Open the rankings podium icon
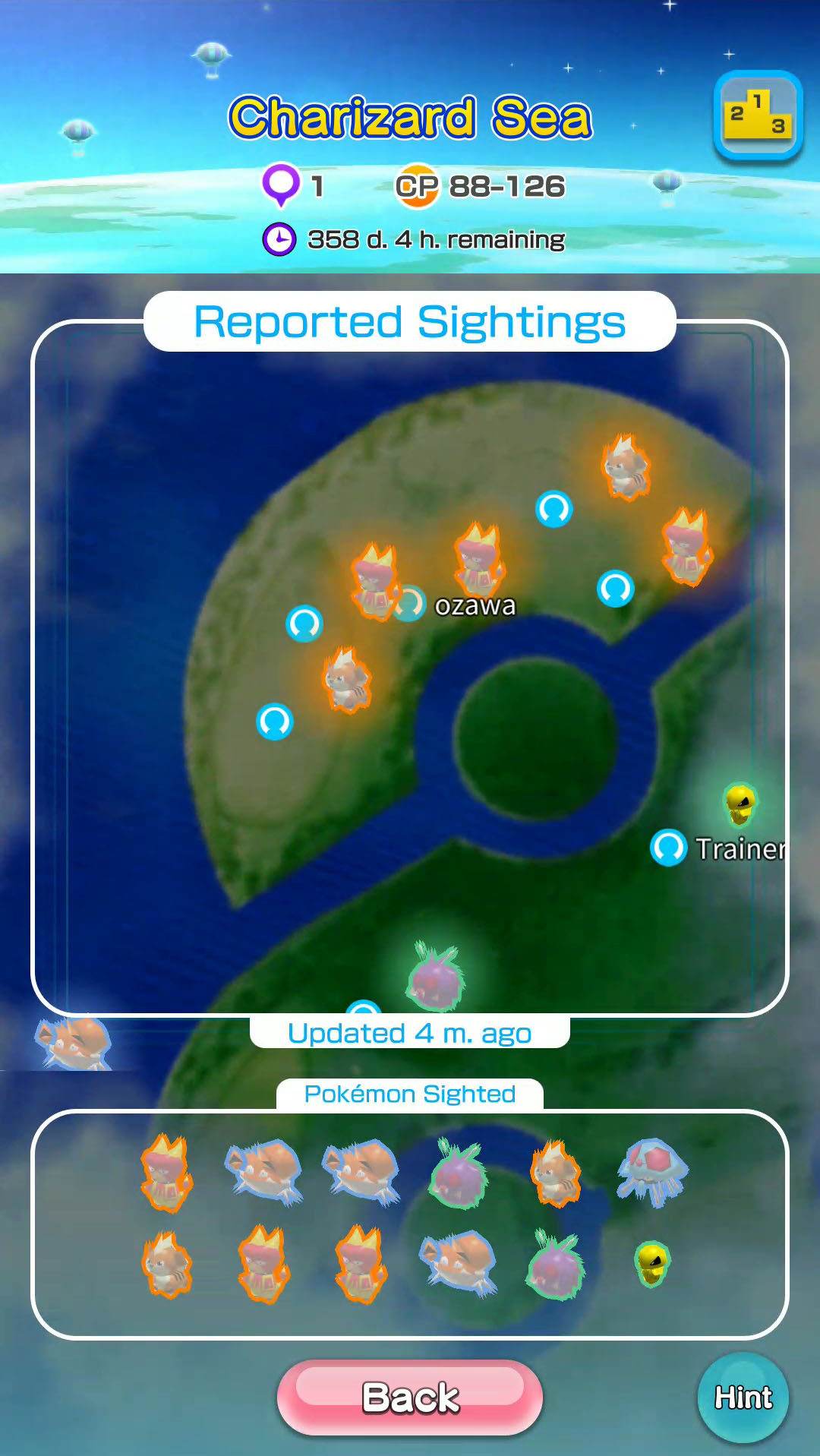 tap(758, 115)
